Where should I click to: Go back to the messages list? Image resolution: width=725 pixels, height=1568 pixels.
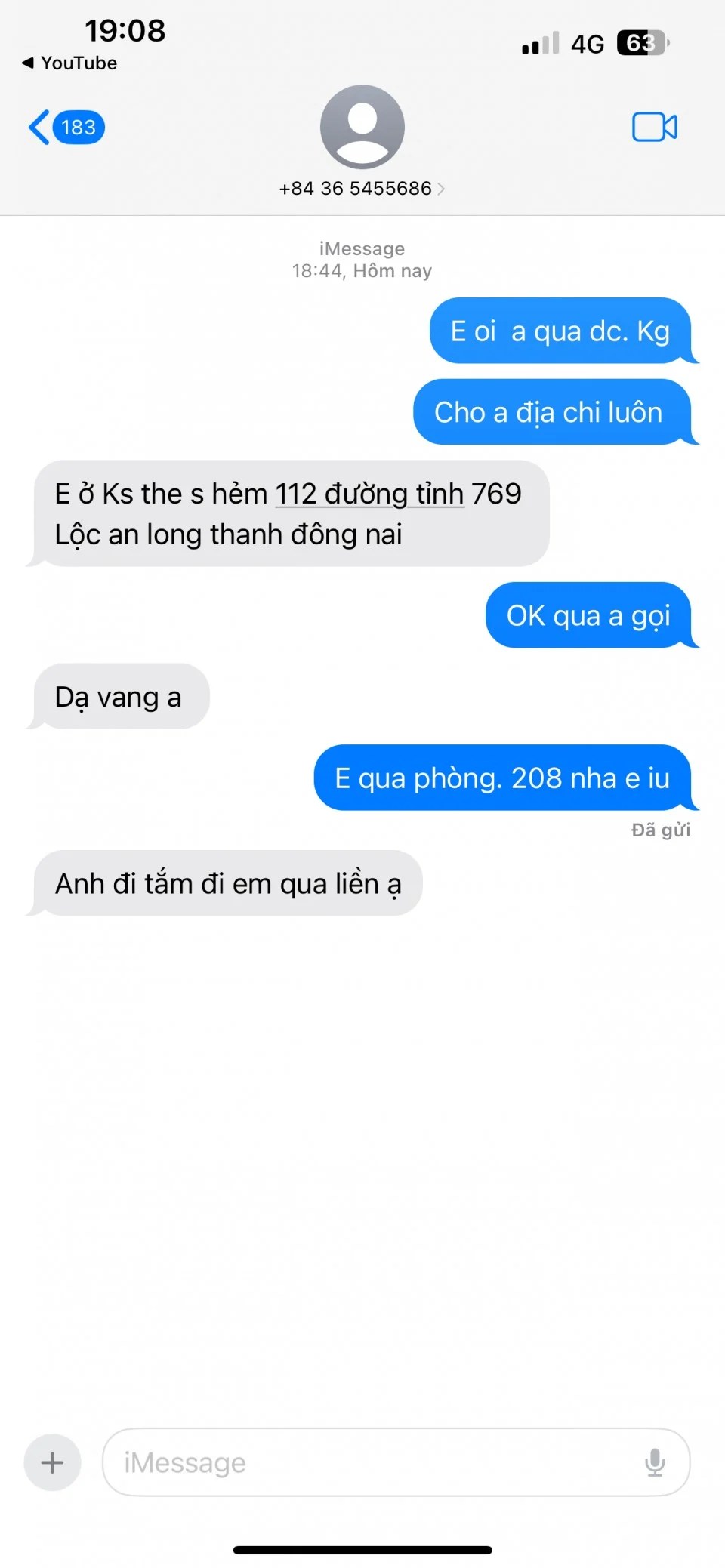tap(65, 128)
